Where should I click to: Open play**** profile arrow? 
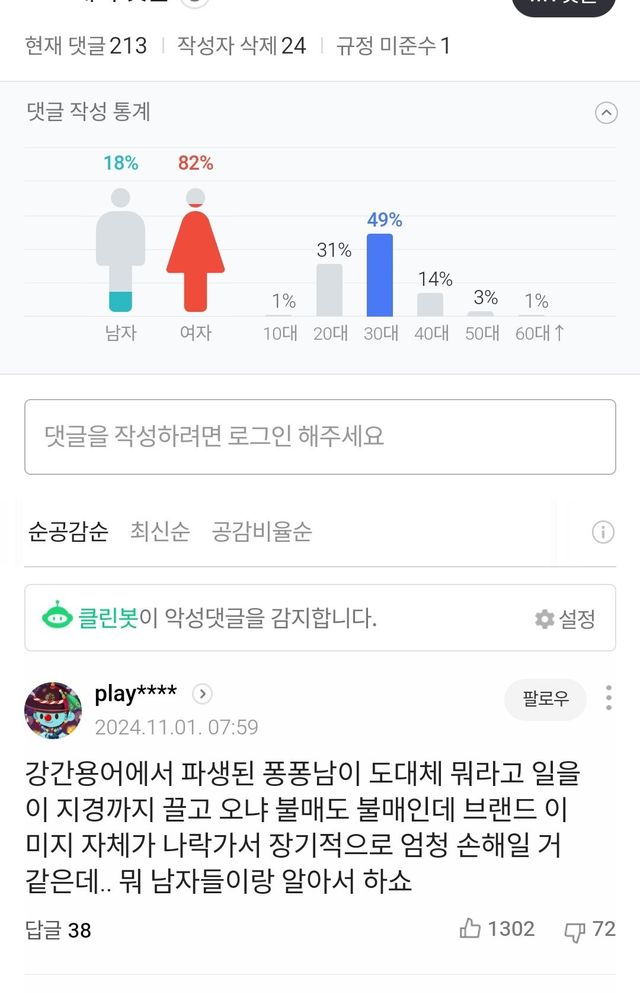(202, 694)
